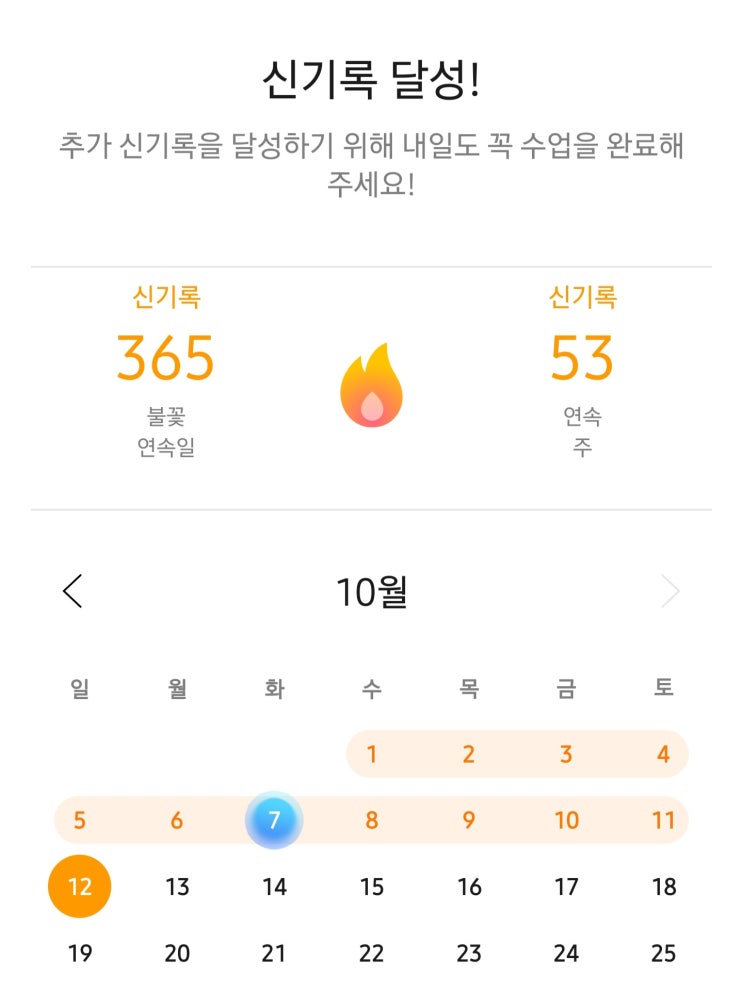Viewport: 743px width, 991px height.
Task: Select October 7 on the calendar
Action: point(274,820)
